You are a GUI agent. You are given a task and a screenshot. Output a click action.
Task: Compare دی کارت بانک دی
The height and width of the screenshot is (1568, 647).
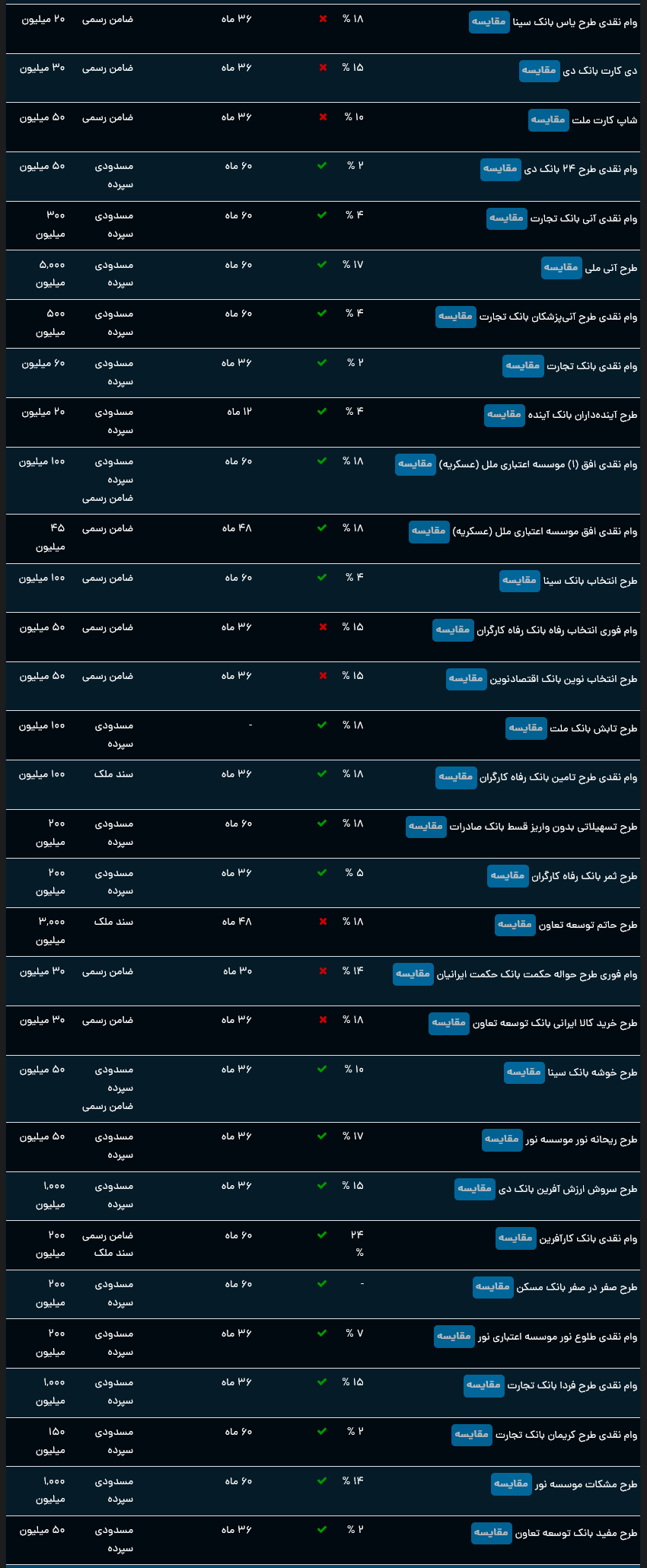coord(539,72)
